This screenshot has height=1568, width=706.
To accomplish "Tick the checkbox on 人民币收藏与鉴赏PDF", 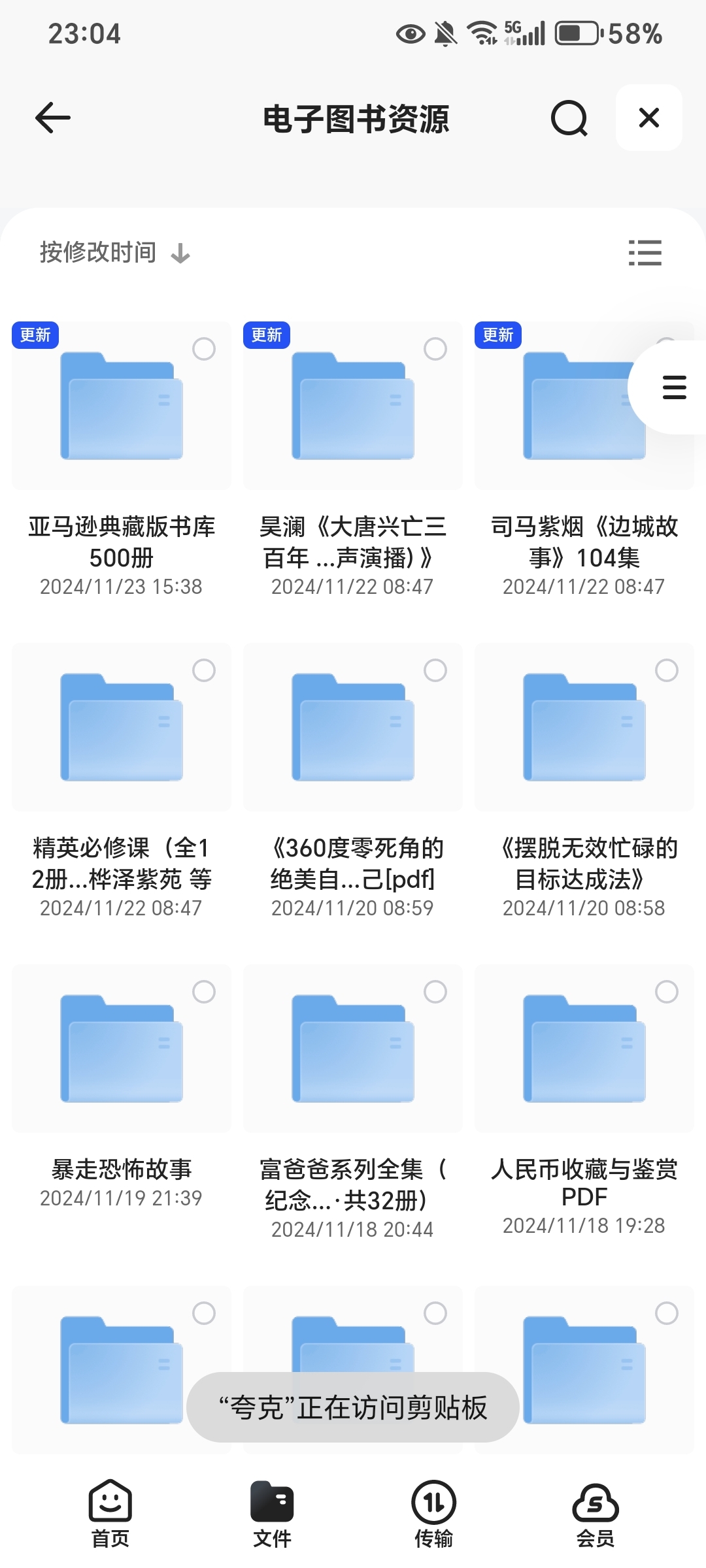I will pyautogui.click(x=667, y=992).
